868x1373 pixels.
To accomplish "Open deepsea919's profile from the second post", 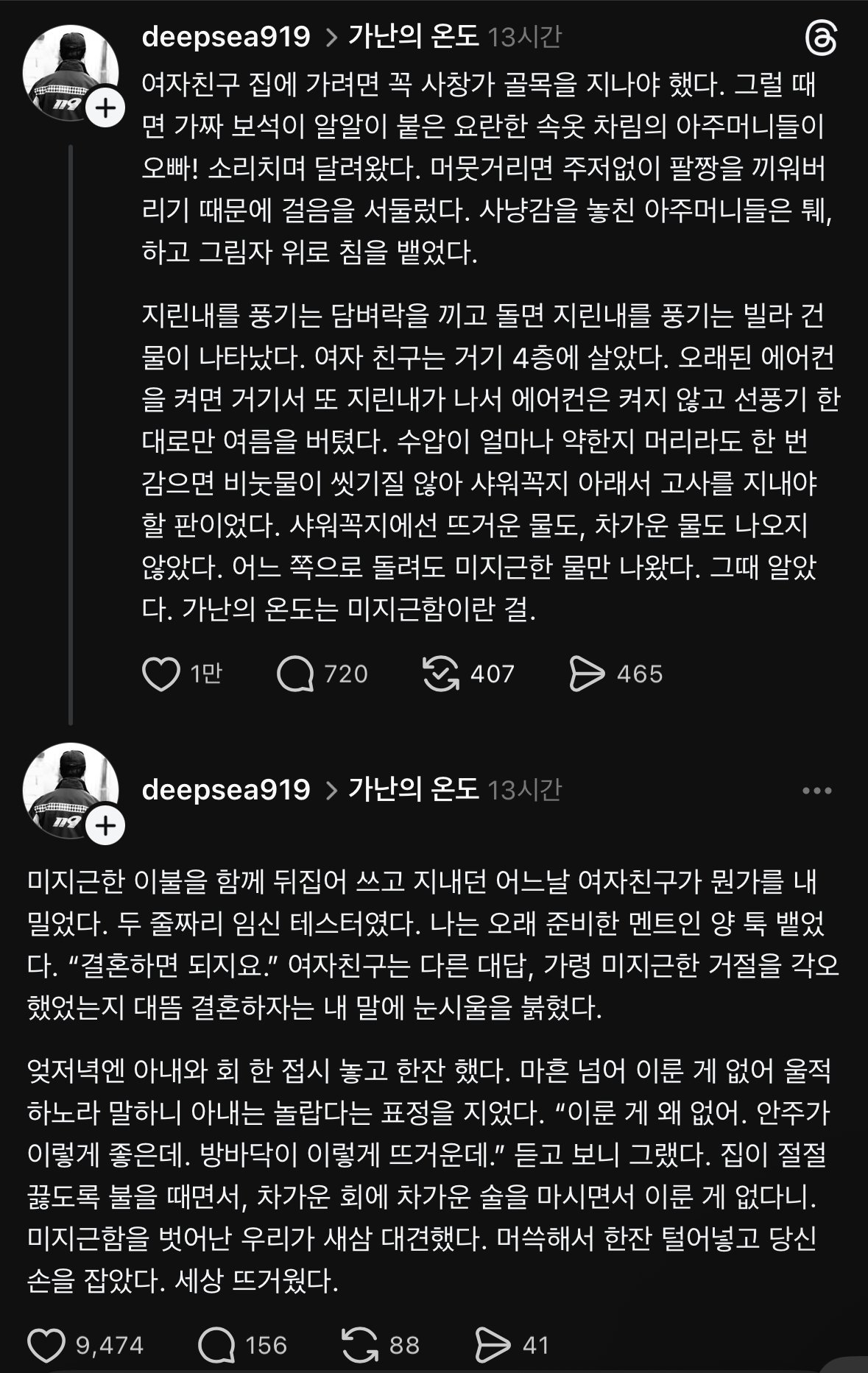I will point(225,790).
